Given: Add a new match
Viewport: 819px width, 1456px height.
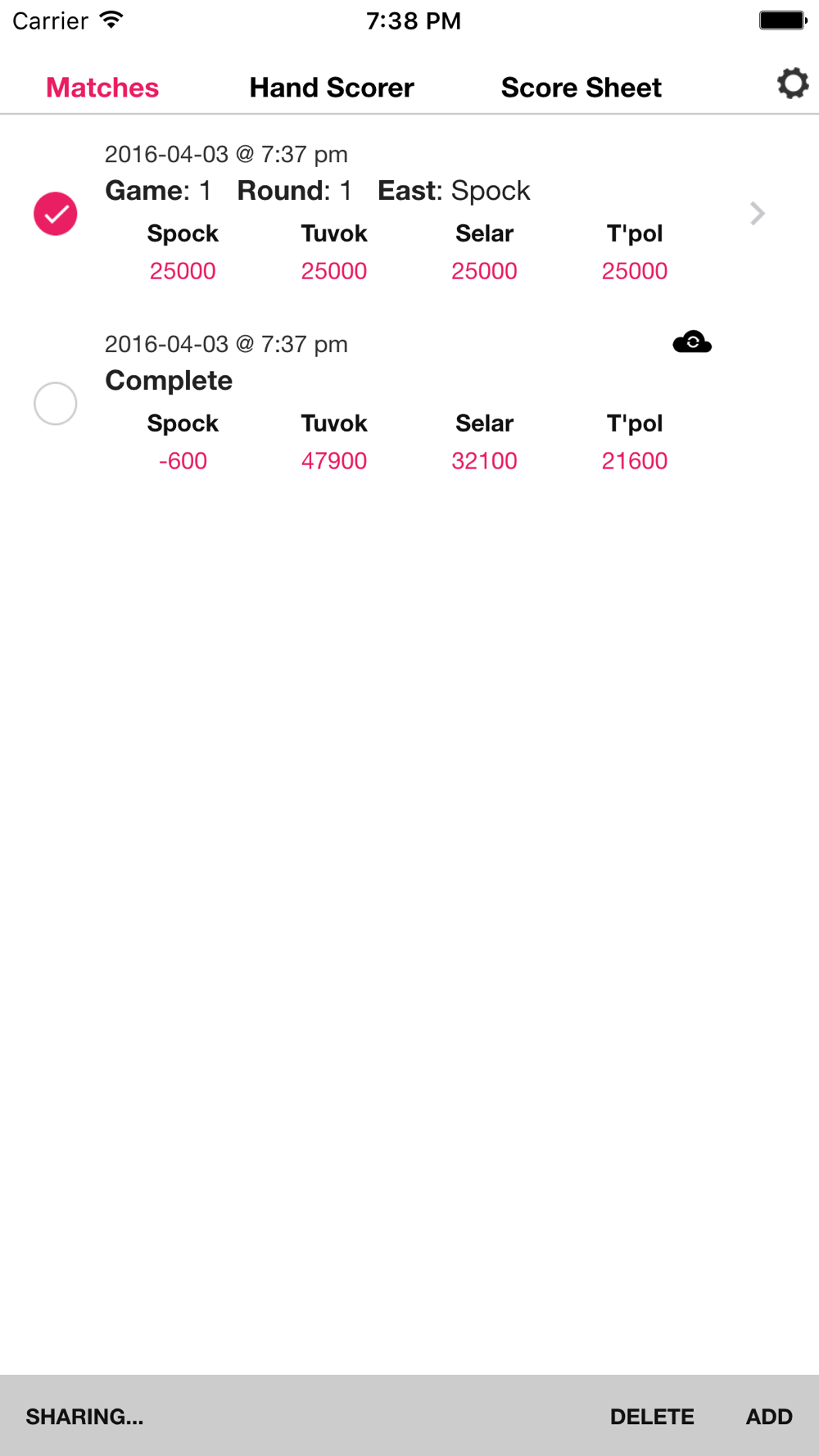Looking at the screenshot, I should coord(768,1417).
